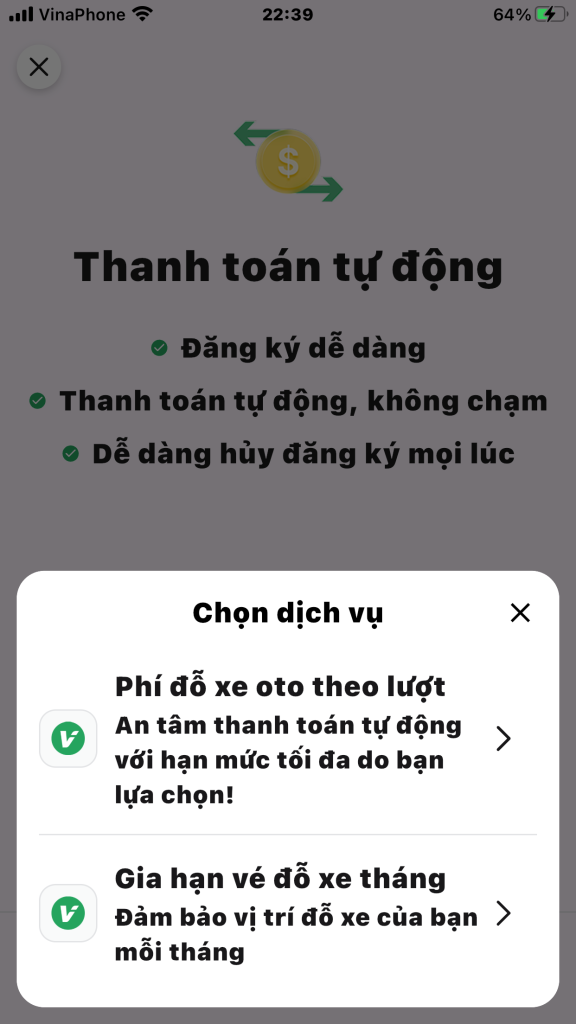576x1024 pixels.
Task: Select Phí đỗ xe oto theo lượt
Action: 287,739
